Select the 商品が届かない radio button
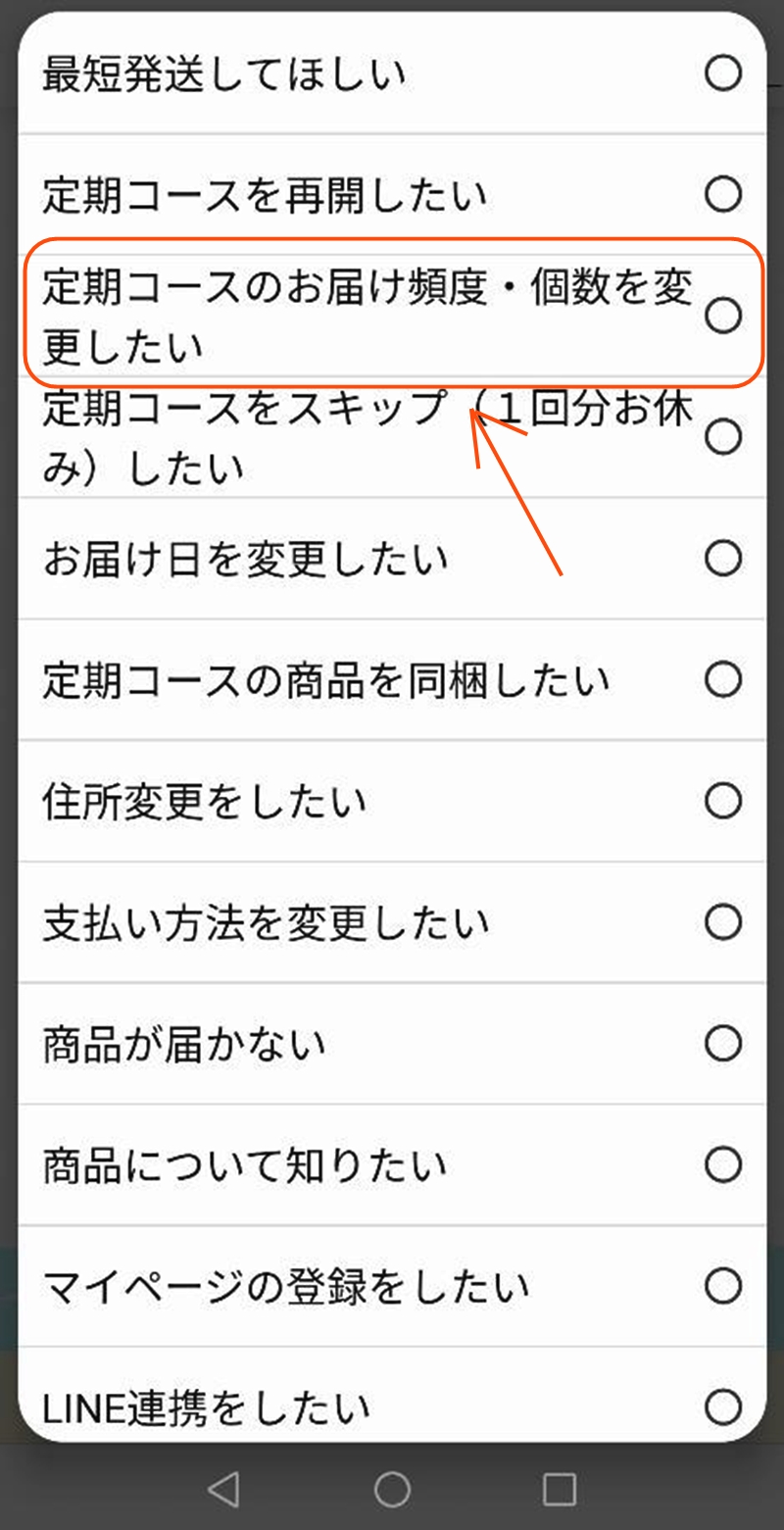This screenshot has width=784, height=1530. (723, 1042)
